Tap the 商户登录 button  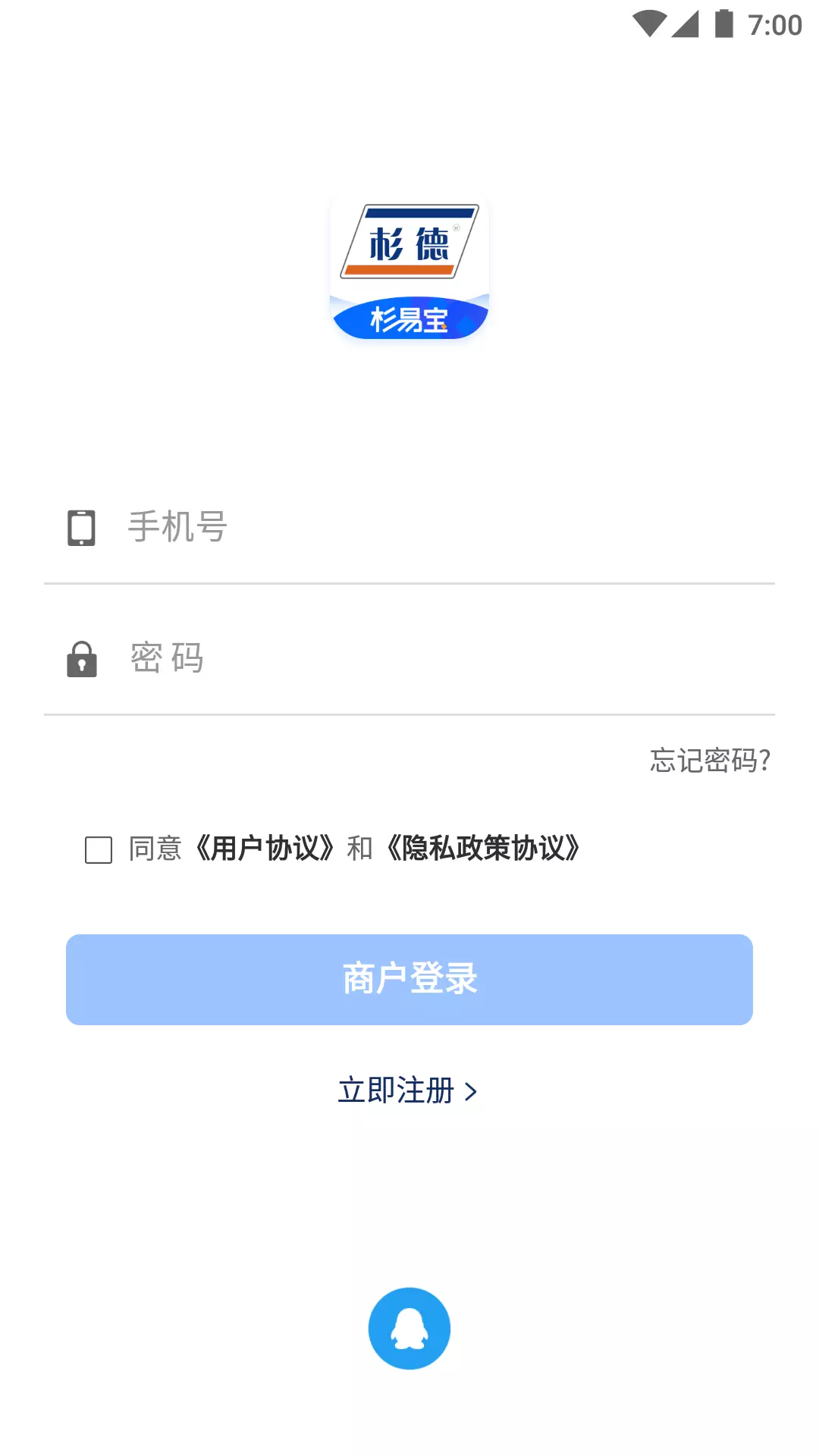point(409,980)
